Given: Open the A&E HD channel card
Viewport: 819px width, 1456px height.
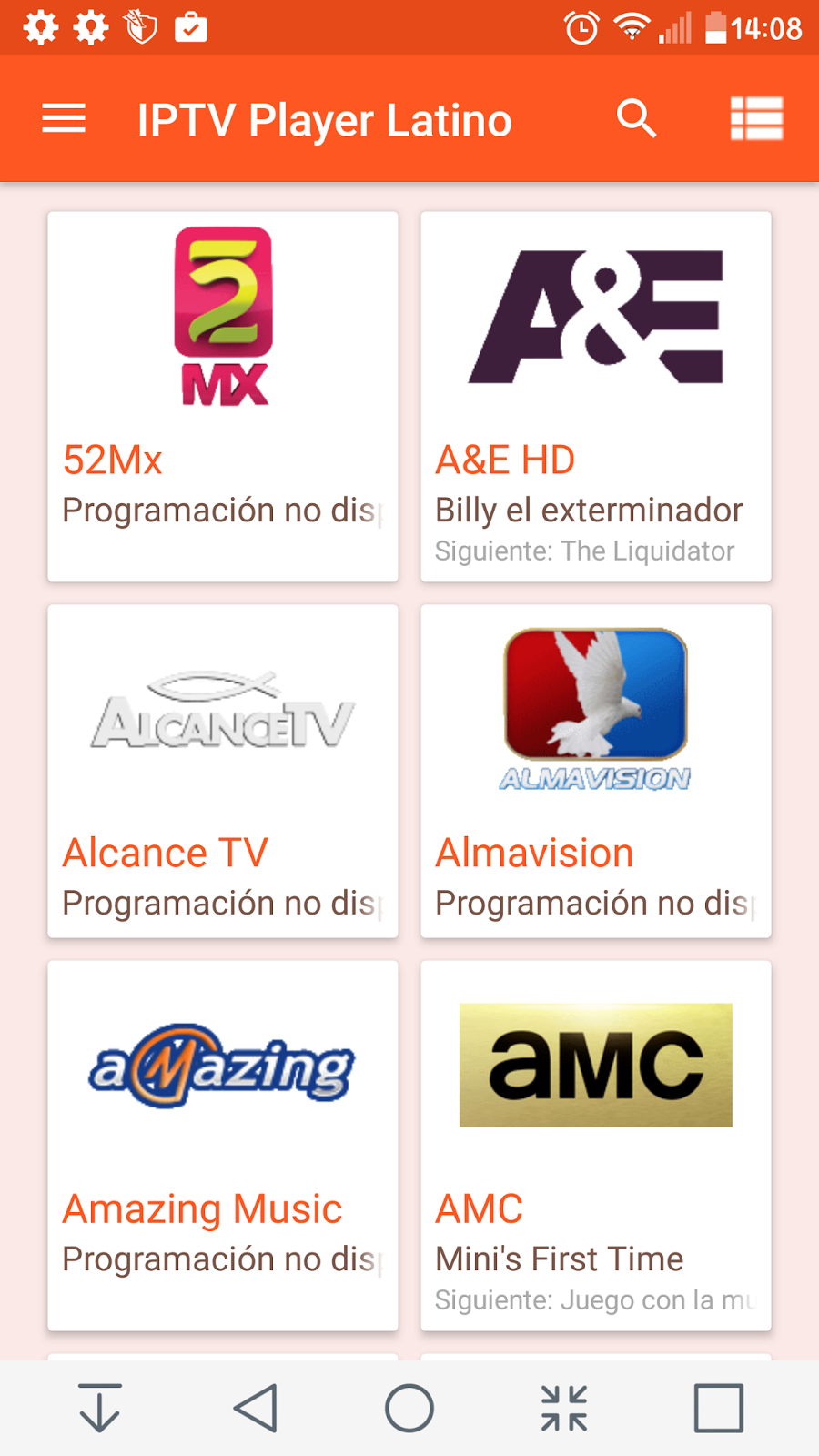Looking at the screenshot, I should coord(596,397).
